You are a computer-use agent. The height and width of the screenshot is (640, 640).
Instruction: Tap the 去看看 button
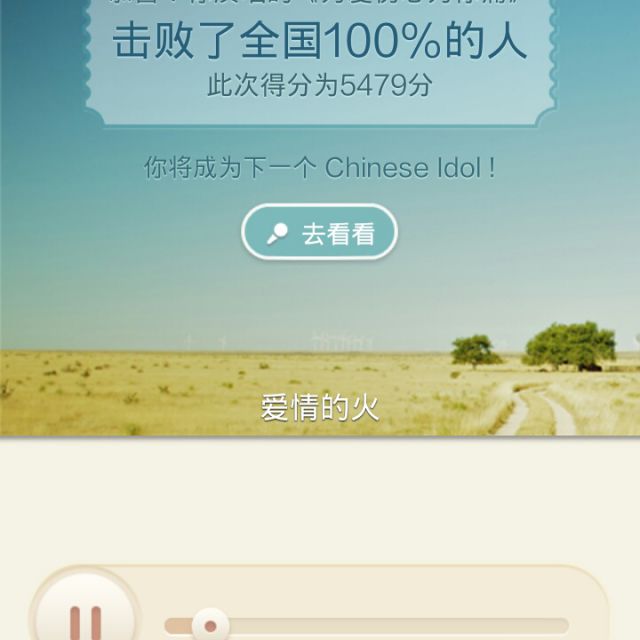coord(319,233)
